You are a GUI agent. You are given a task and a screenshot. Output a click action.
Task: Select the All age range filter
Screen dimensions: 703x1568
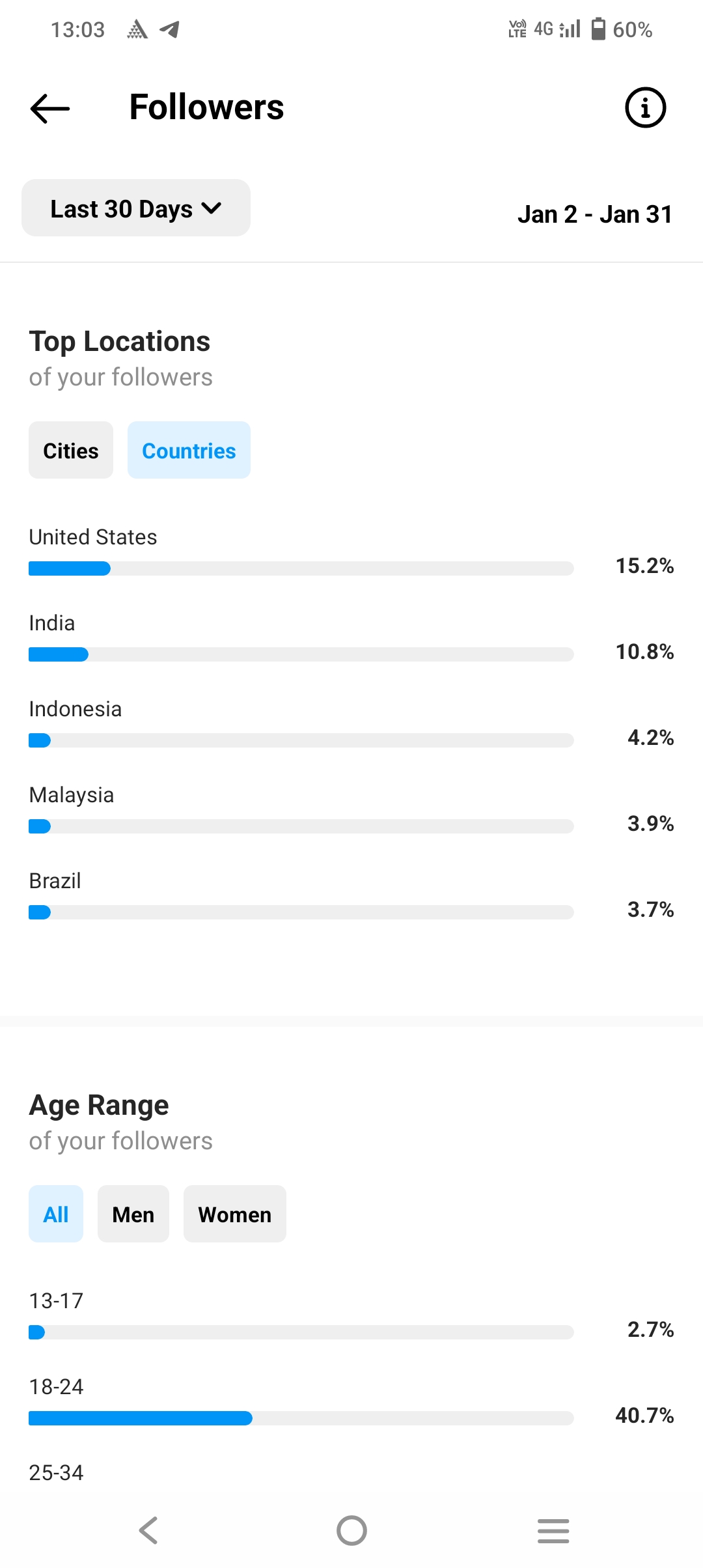(56, 1214)
